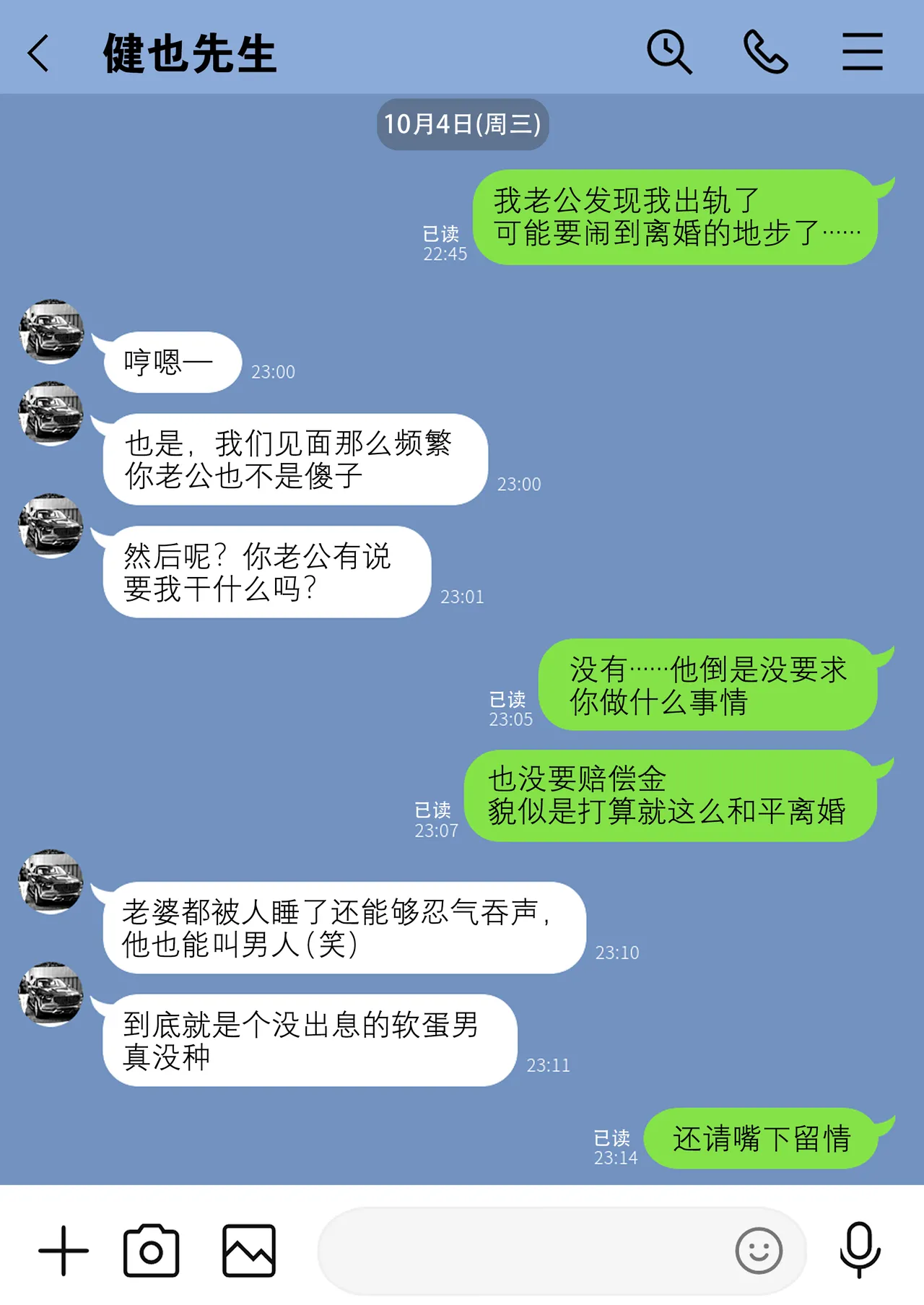Open the chat menu
This screenshot has height=1305, width=924.
coord(862,52)
